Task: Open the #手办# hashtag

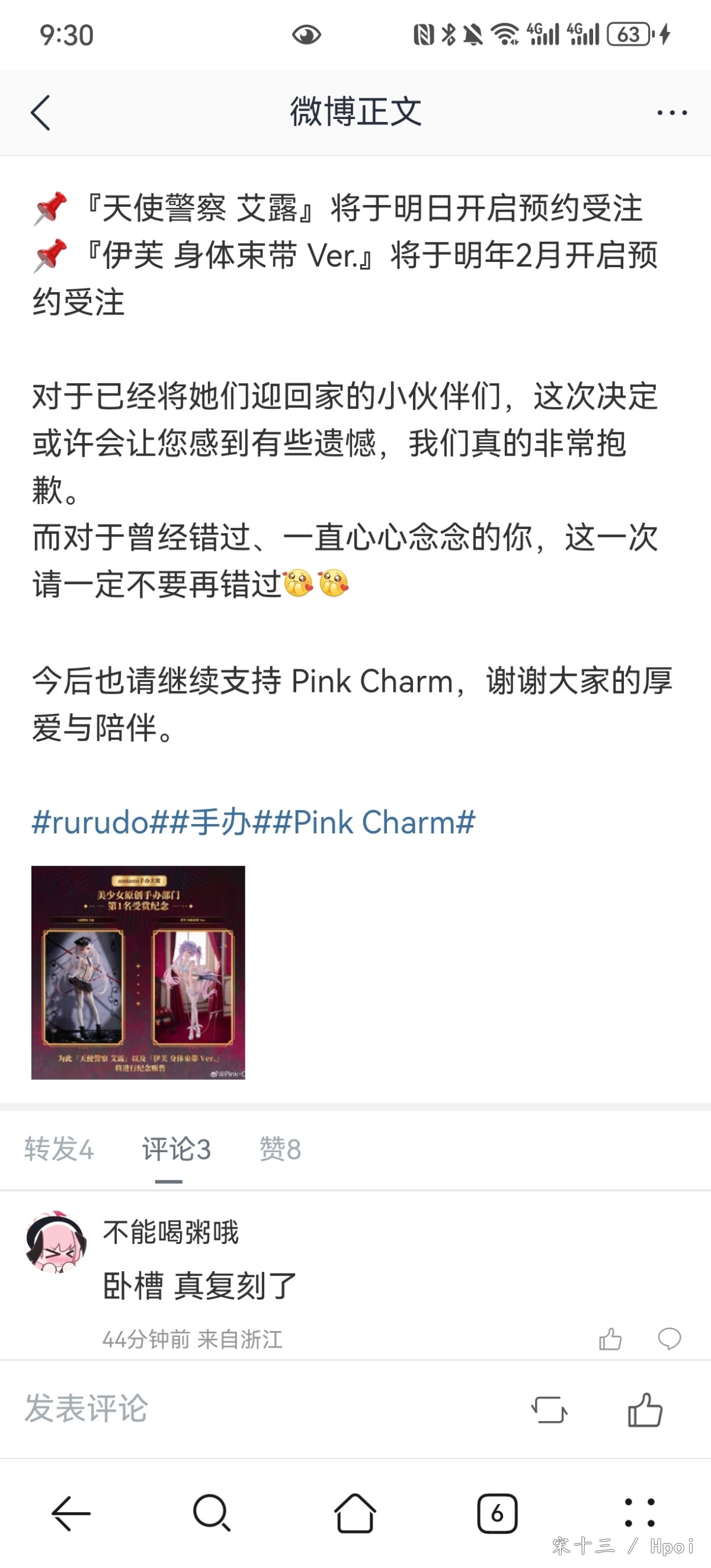Action: click(220, 822)
